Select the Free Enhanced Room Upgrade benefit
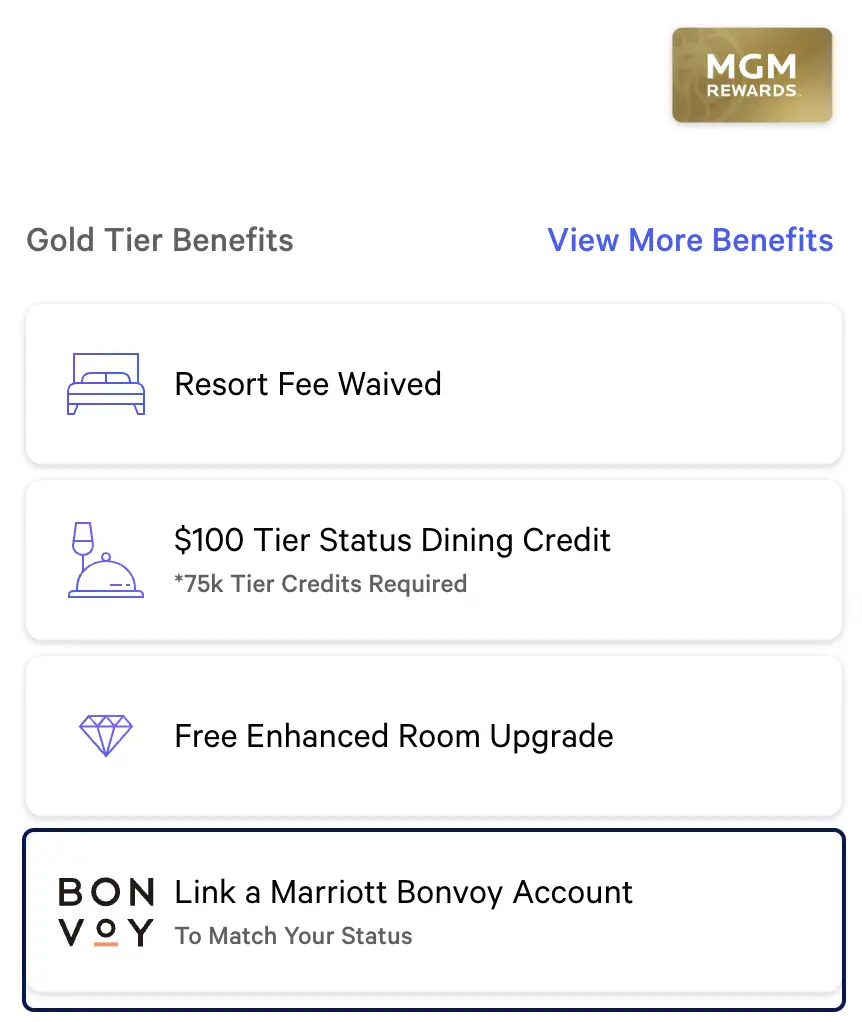This screenshot has width=862, height=1022. click(x=433, y=737)
